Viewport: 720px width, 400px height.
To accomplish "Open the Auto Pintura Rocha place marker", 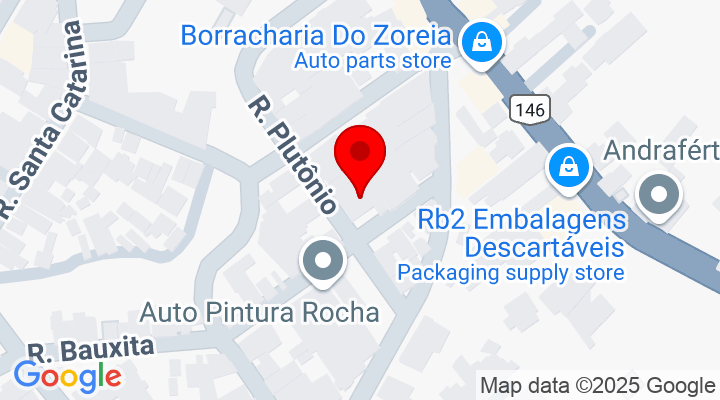I will (x=323, y=261).
